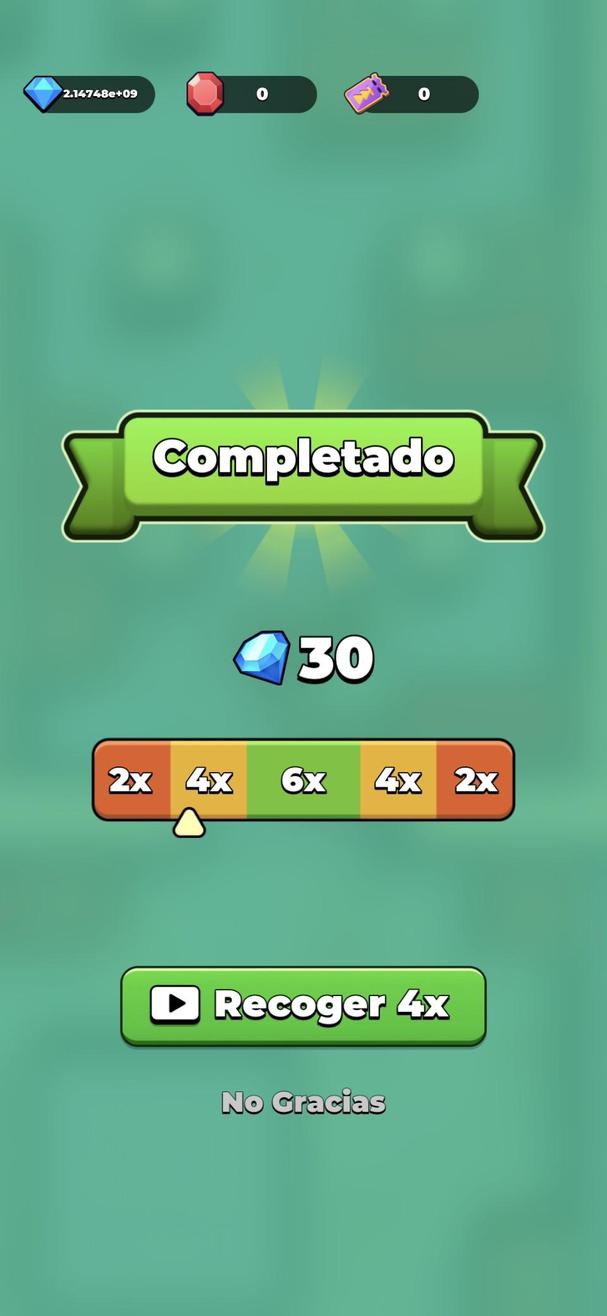The width and height of the screenshot is (607, 1316).
Task: Tap the Recoger 4x reward button
Action: 303,1005
